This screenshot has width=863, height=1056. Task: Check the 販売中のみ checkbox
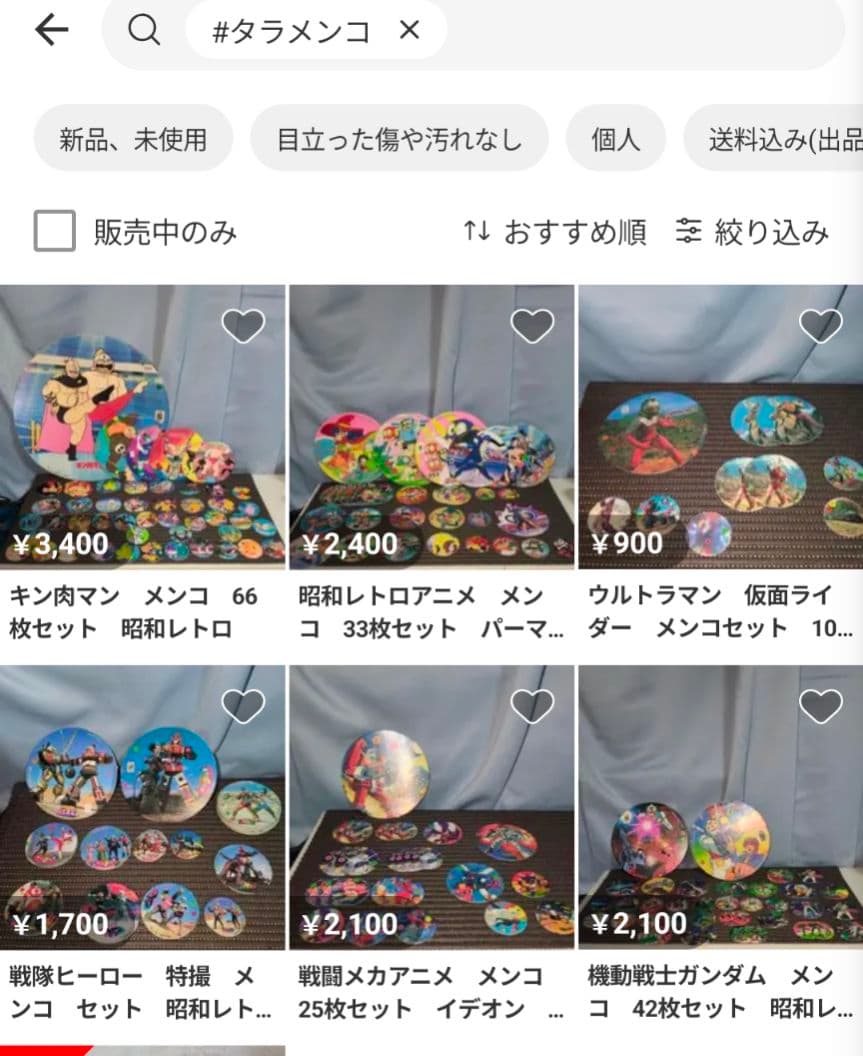pyautogui.click(x=55, y=232)
